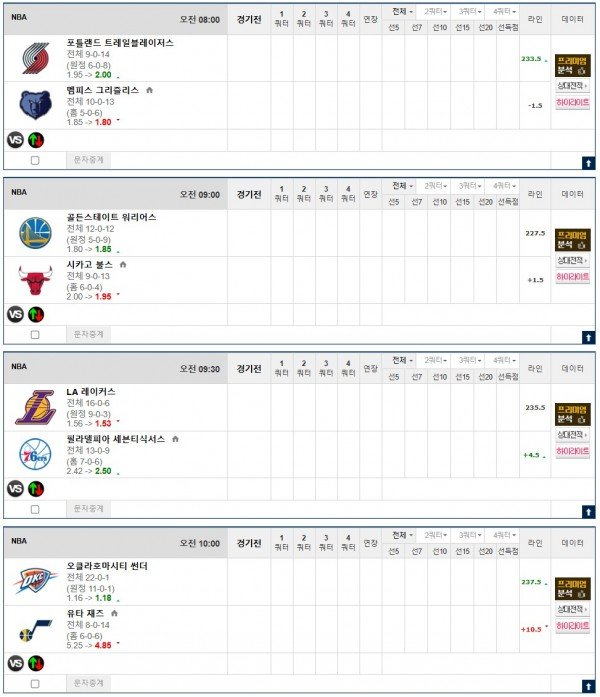View 상대전적 for the Golden State–Chicago game
Image resolution: width=600 pixels, height=697 pixels.
[x=573, y=261]
